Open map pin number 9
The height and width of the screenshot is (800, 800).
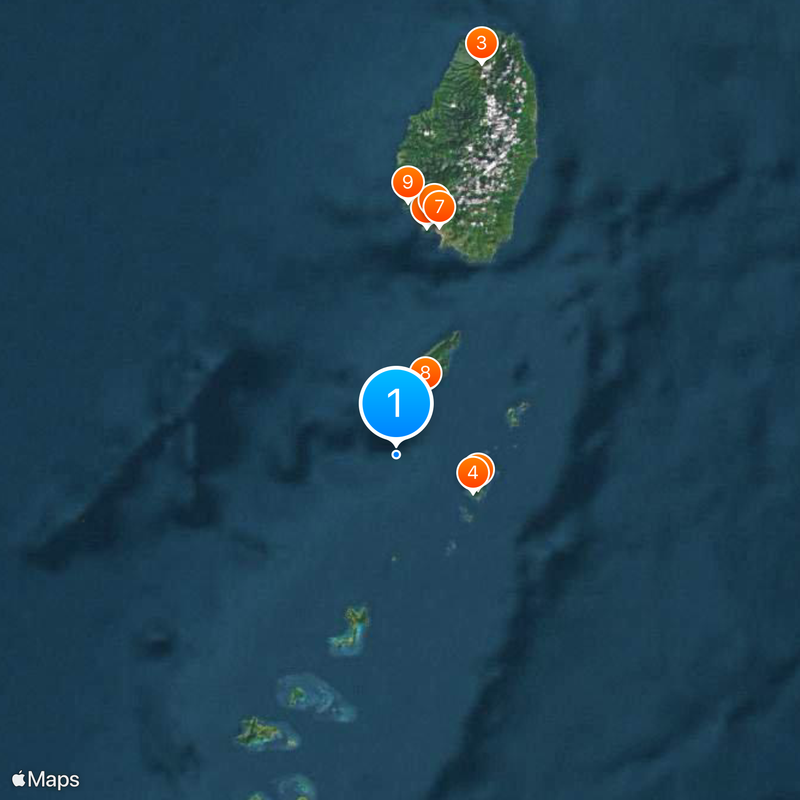(x=406, y=183)
